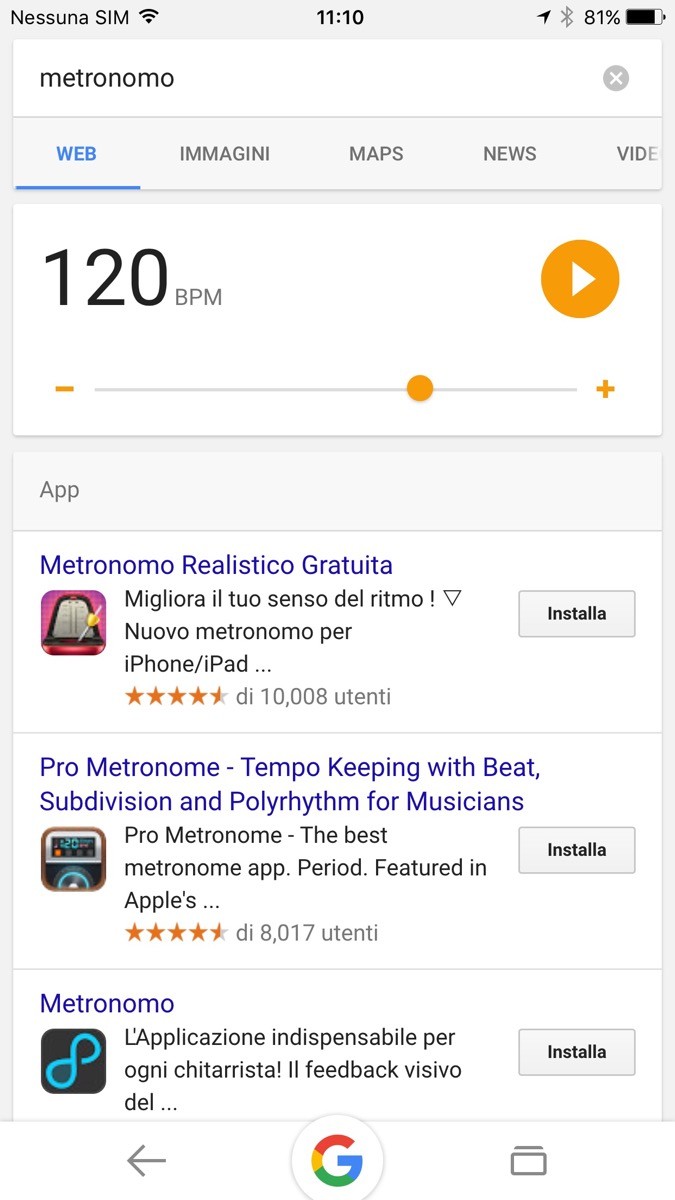Switch to the Immagini tab
The image size is (675, 1200).
coord(224,154)
